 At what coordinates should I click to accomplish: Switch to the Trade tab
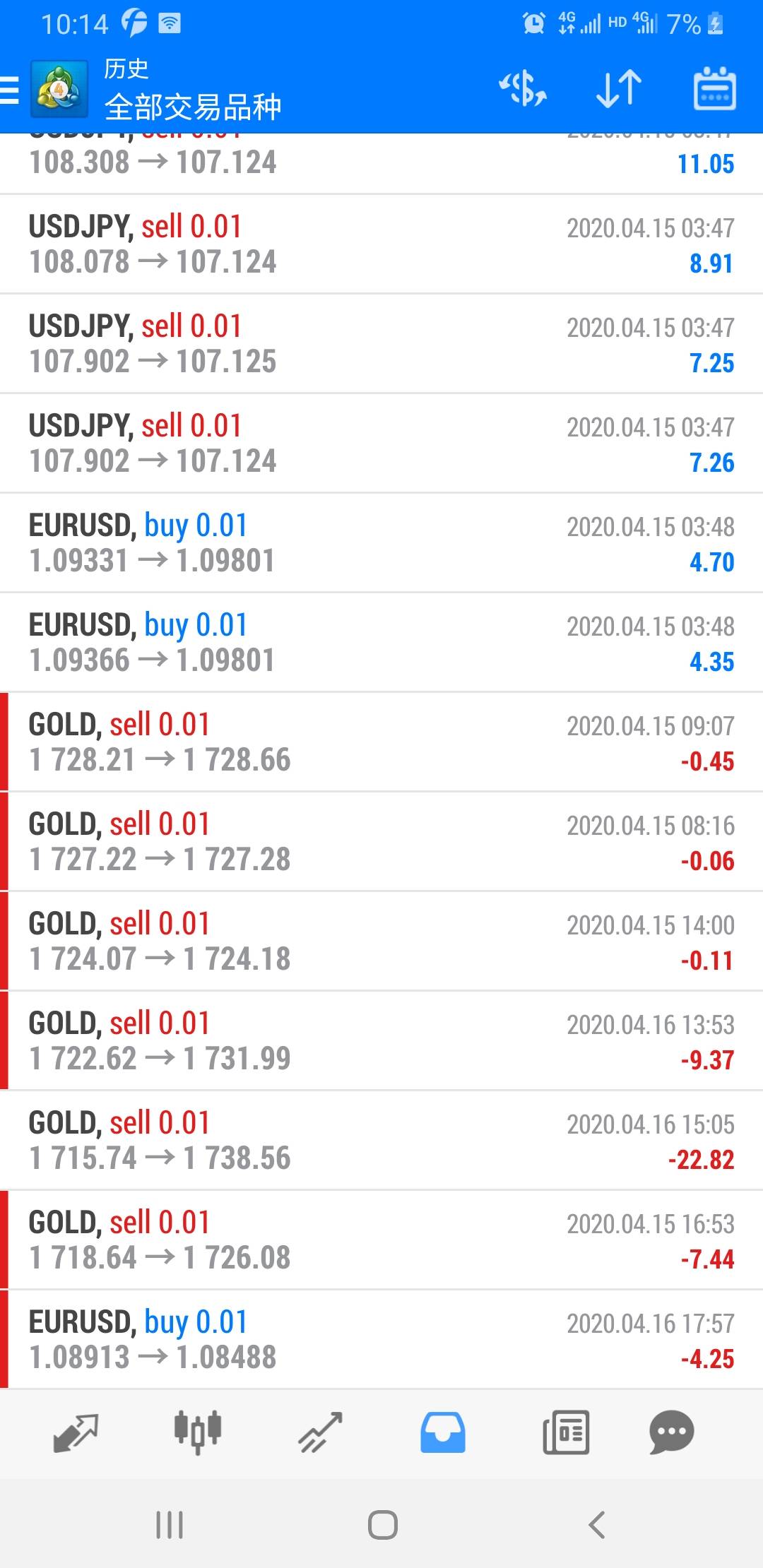click(320, 1433)
